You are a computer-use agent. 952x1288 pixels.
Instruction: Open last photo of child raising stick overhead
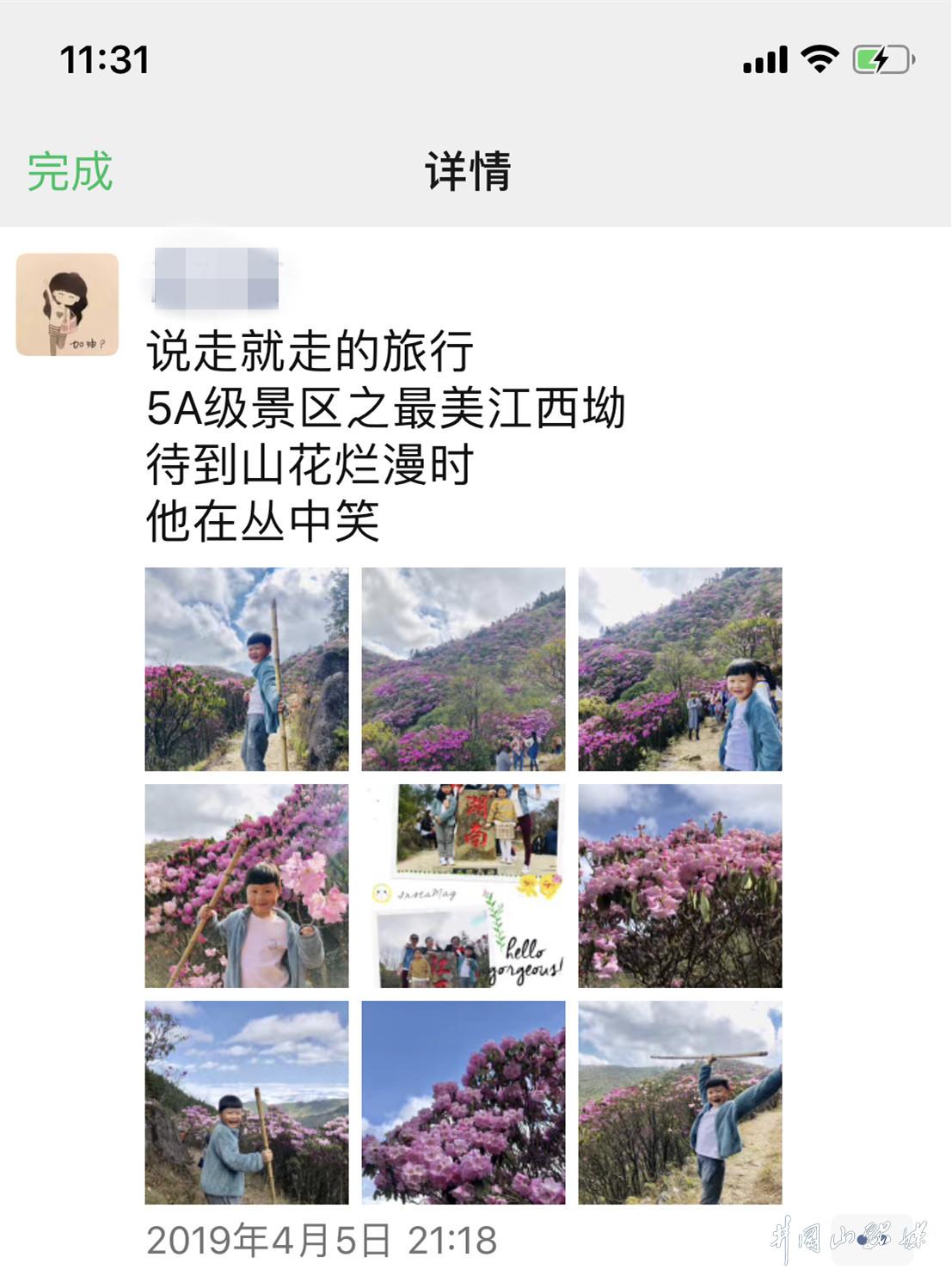(x=680, y=1102)
